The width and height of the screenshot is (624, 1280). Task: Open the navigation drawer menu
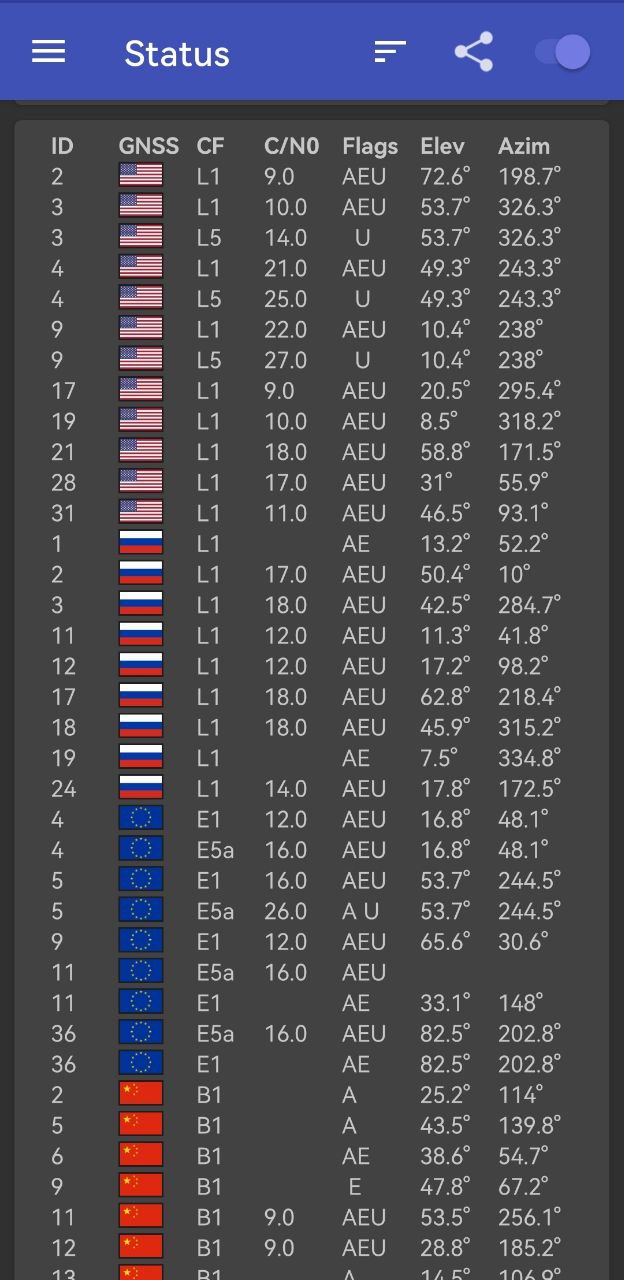(48, 52)
